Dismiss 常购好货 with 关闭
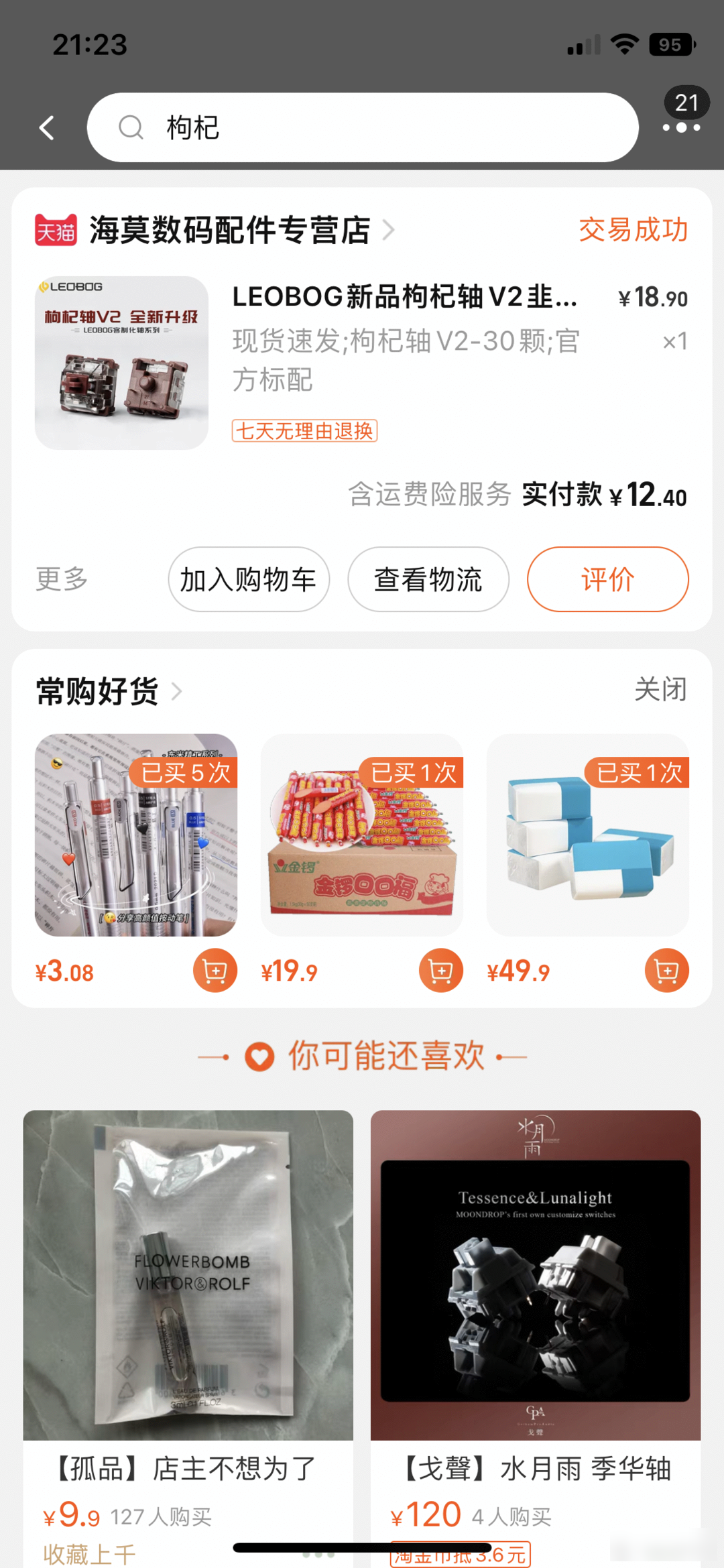This screenshot has width=724, height=1568. click(660, 690)
